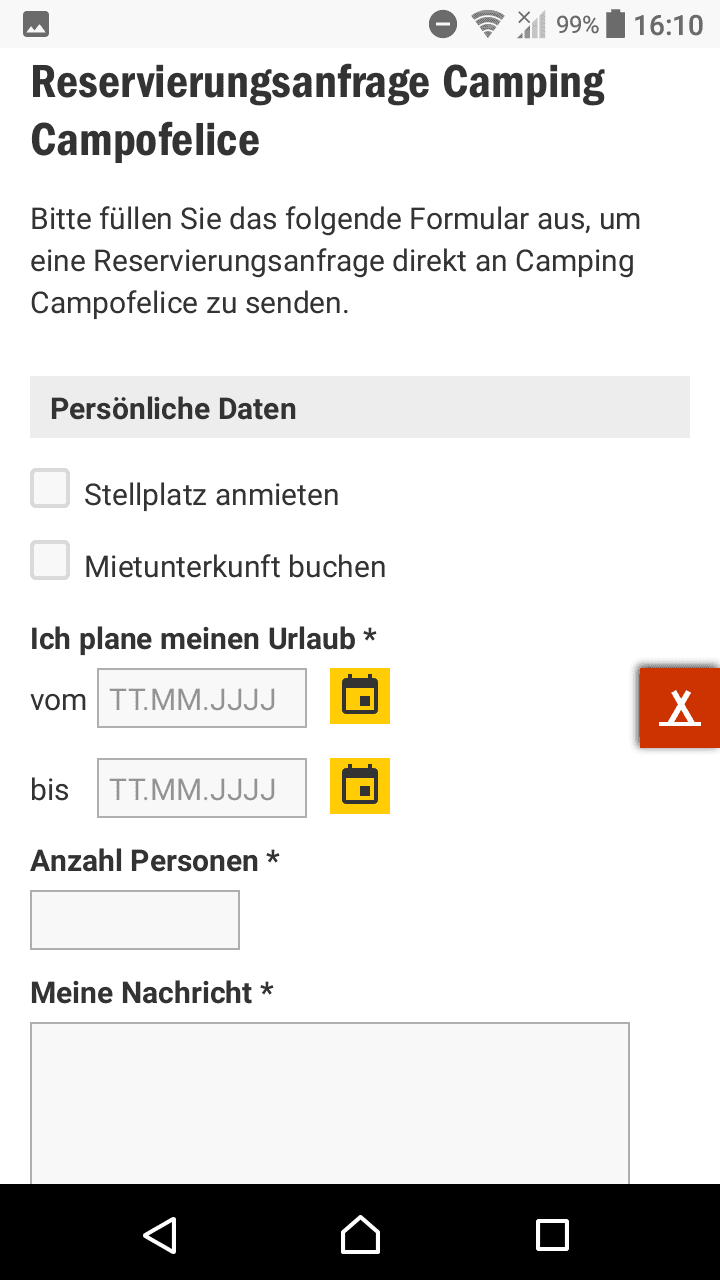Go to the home screen
This screenshot has width=720, height=1280.
click(x=360, y=1234)
